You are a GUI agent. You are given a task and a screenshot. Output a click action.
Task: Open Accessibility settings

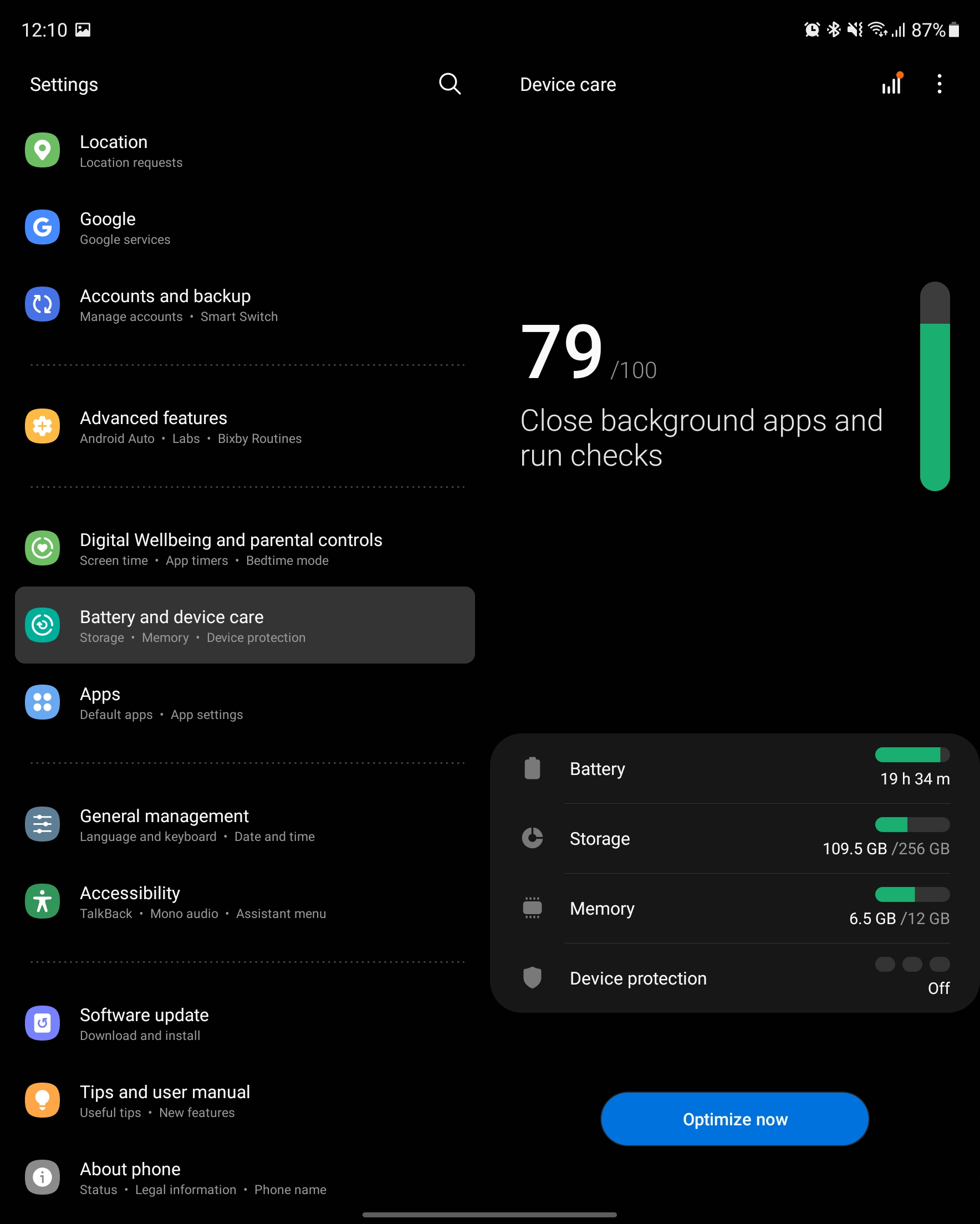(244, 901)
